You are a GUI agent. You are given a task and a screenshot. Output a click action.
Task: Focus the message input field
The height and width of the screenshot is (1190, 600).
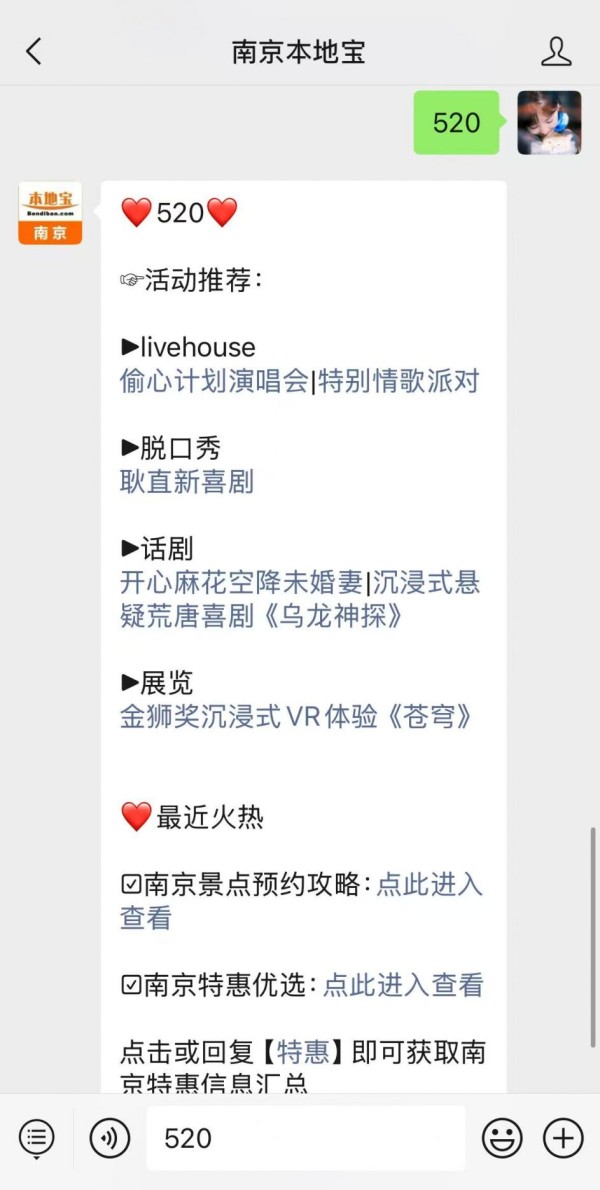(x=305, y=1138)
